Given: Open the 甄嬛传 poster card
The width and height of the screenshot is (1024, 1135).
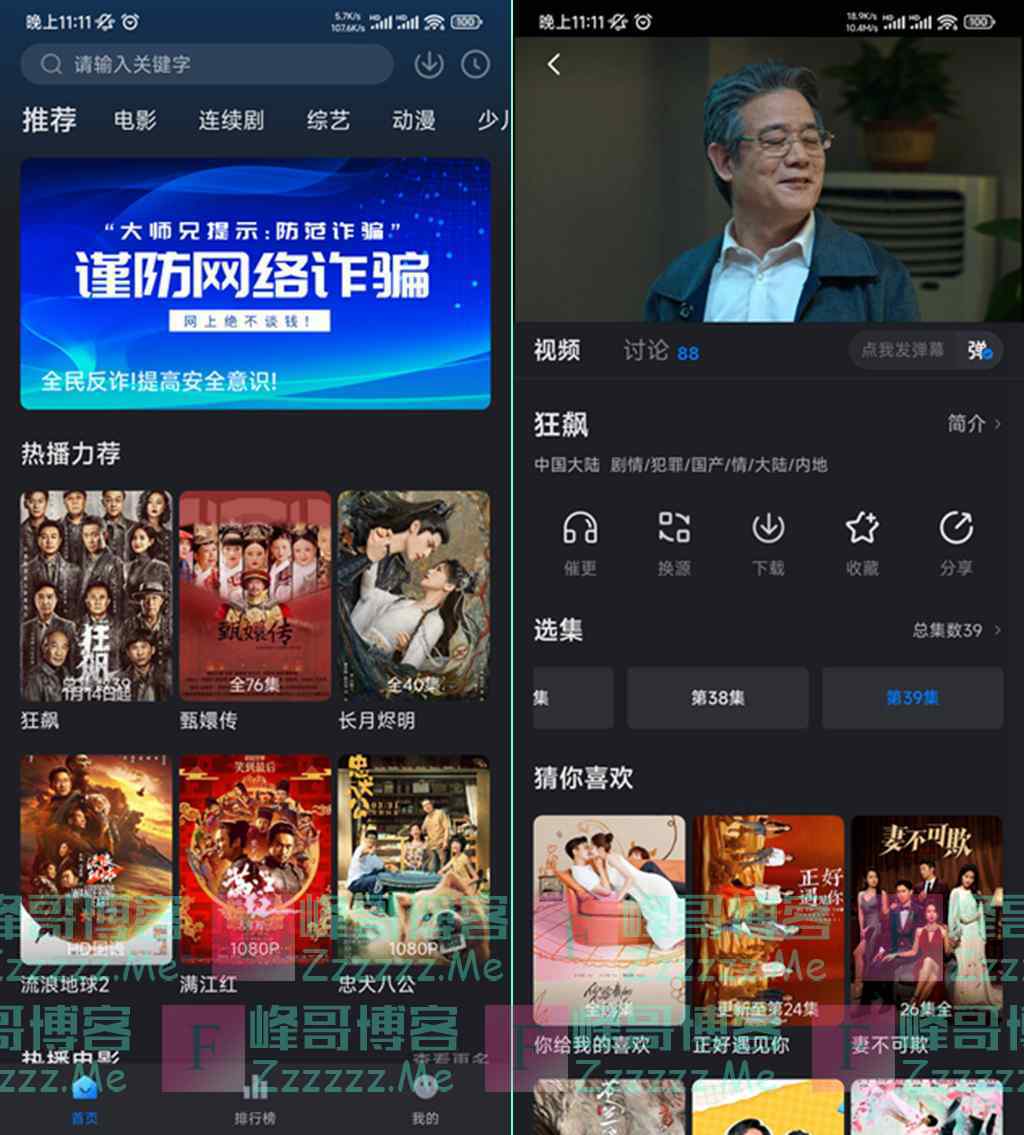Looking at the screenshot, I should pyautogui.click(x=255, y=596).
